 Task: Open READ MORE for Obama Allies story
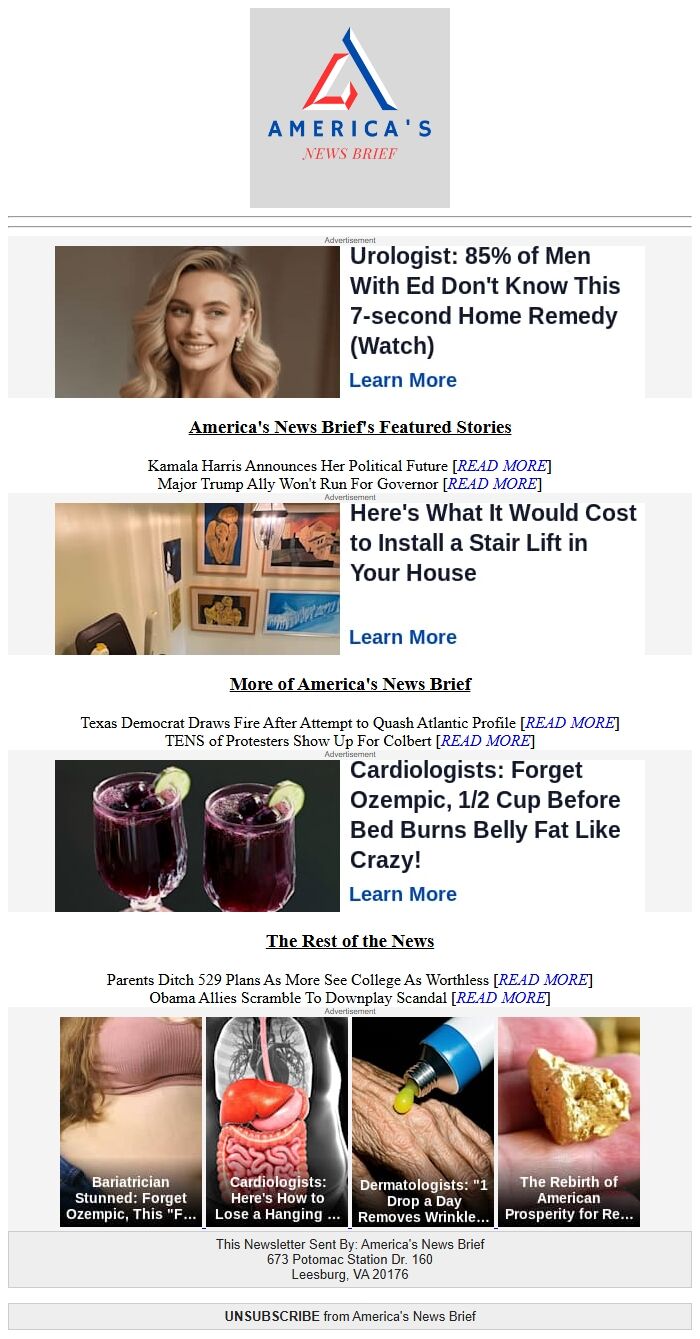point(501,998)
